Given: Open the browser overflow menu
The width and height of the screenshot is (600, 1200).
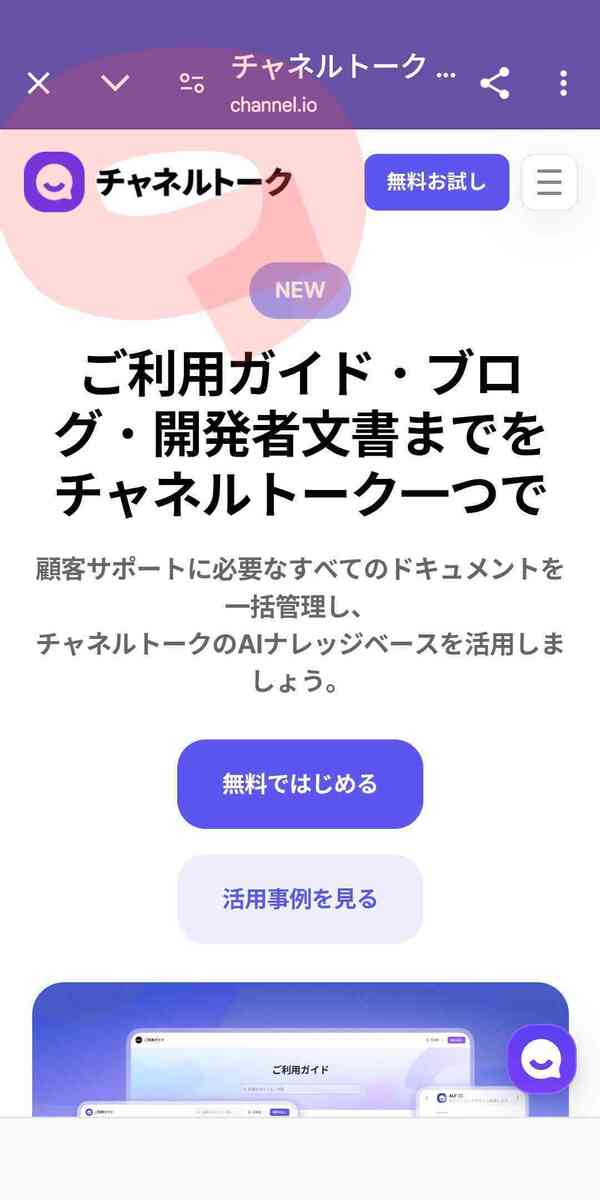Looking at the screenshot, I should (x=564, y=83).
